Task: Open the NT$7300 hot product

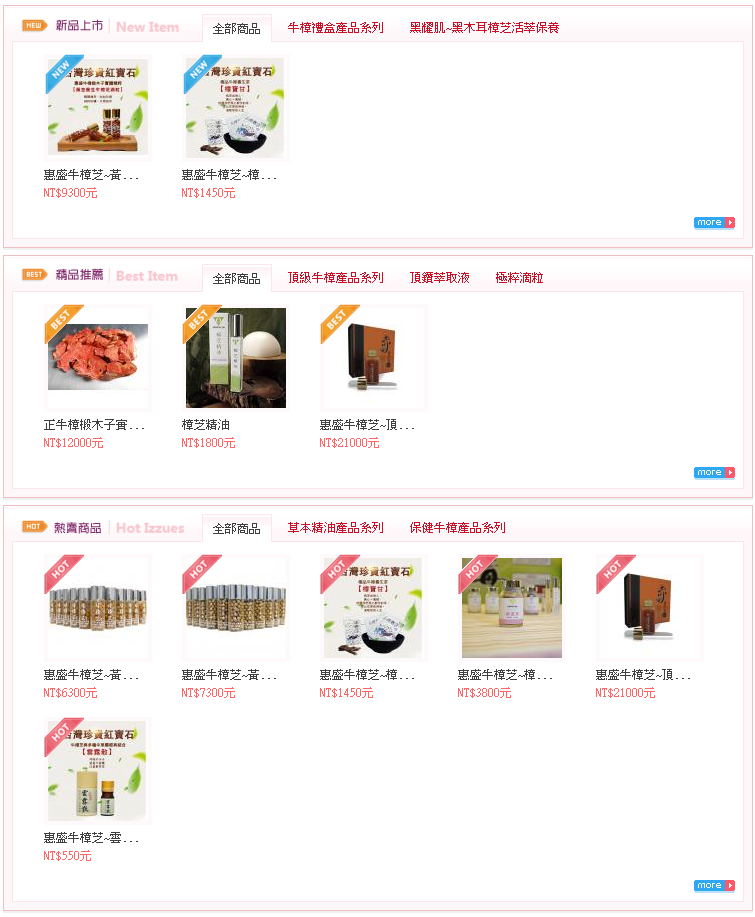Action: [235, 608]
